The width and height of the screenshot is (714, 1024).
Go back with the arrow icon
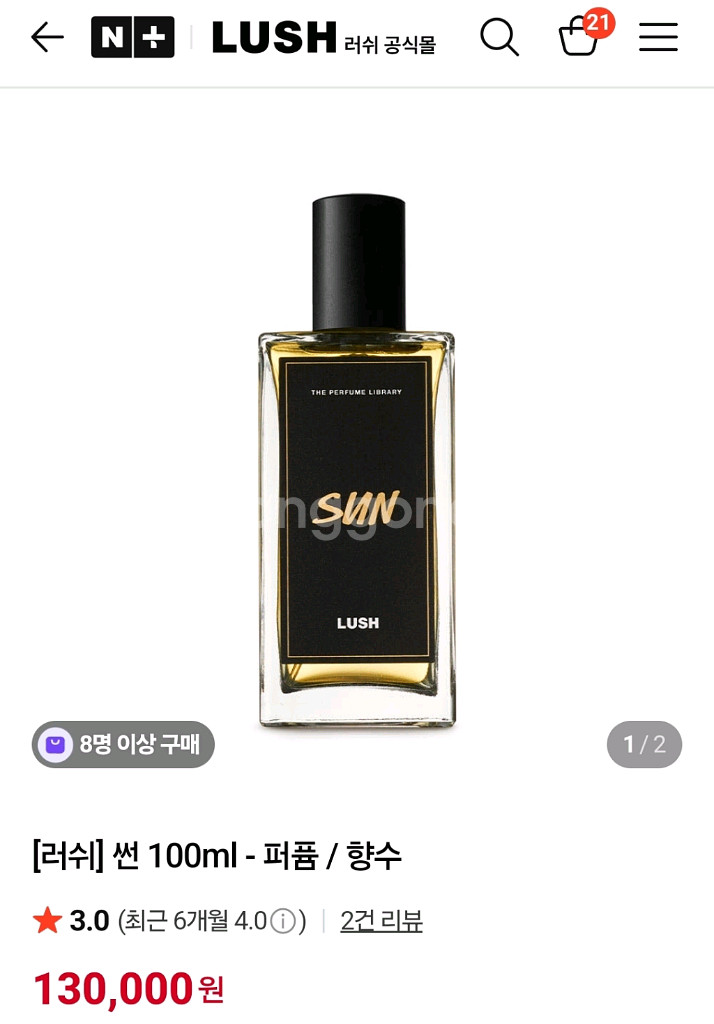[x=47, y=38]
